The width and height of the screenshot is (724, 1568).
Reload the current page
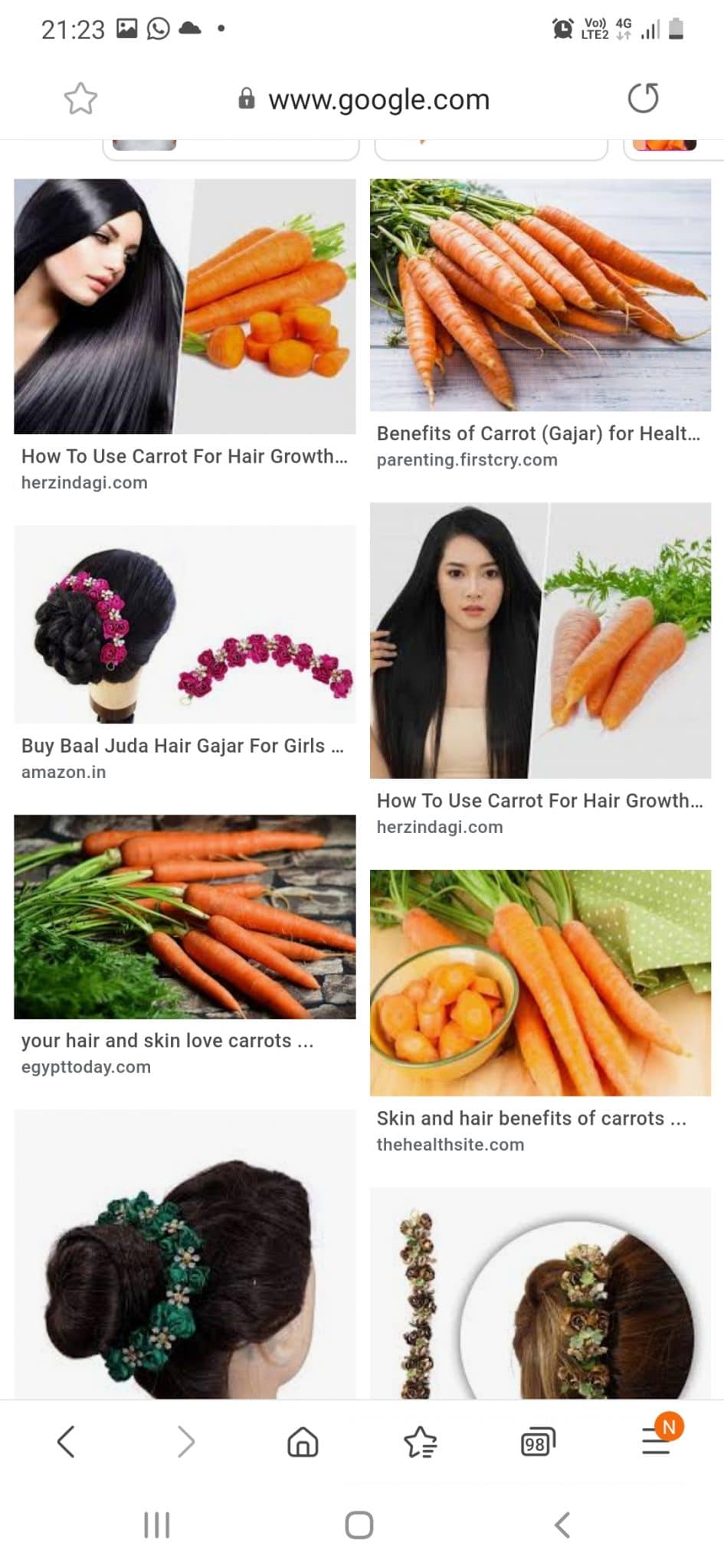pyautogui.click(x=643, y=98)
